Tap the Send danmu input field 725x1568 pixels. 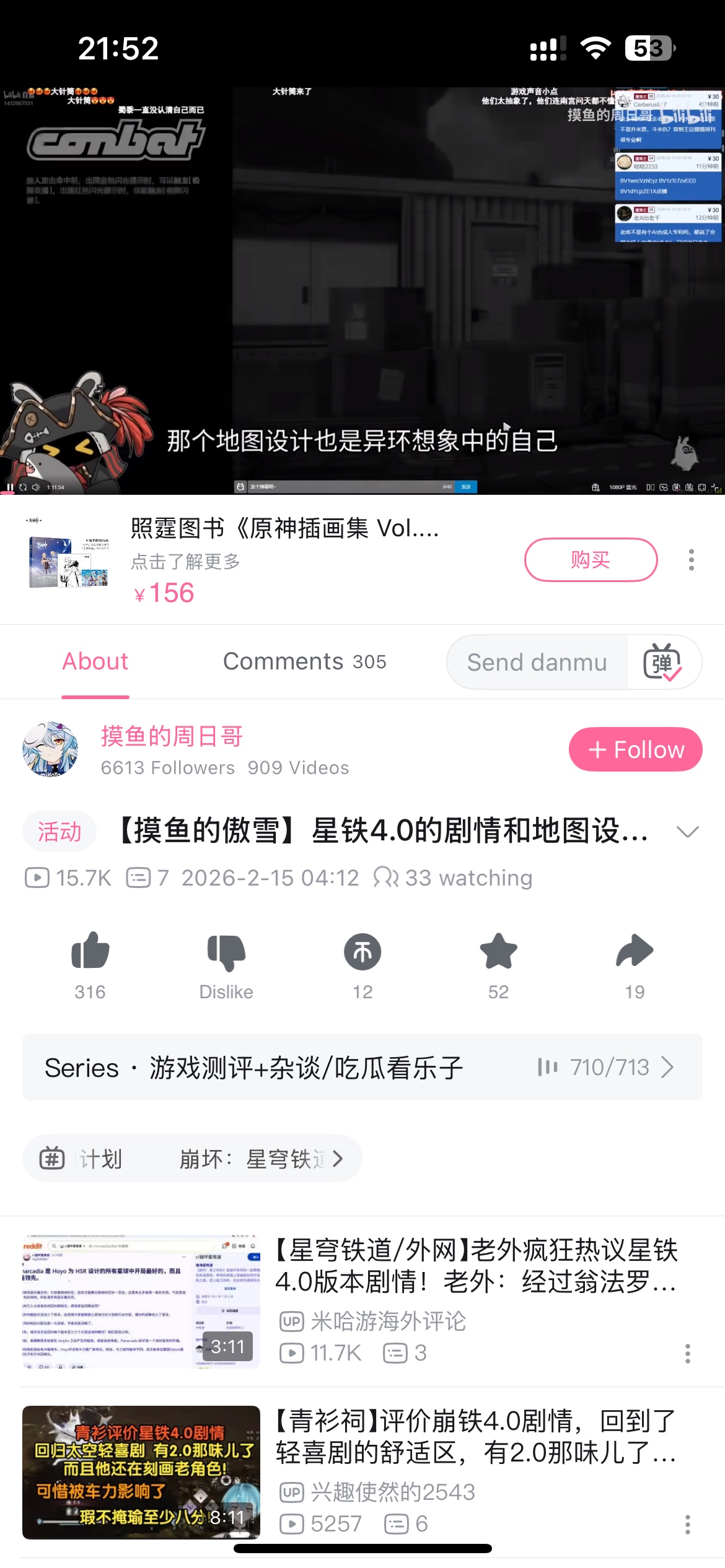coord(537,662)
